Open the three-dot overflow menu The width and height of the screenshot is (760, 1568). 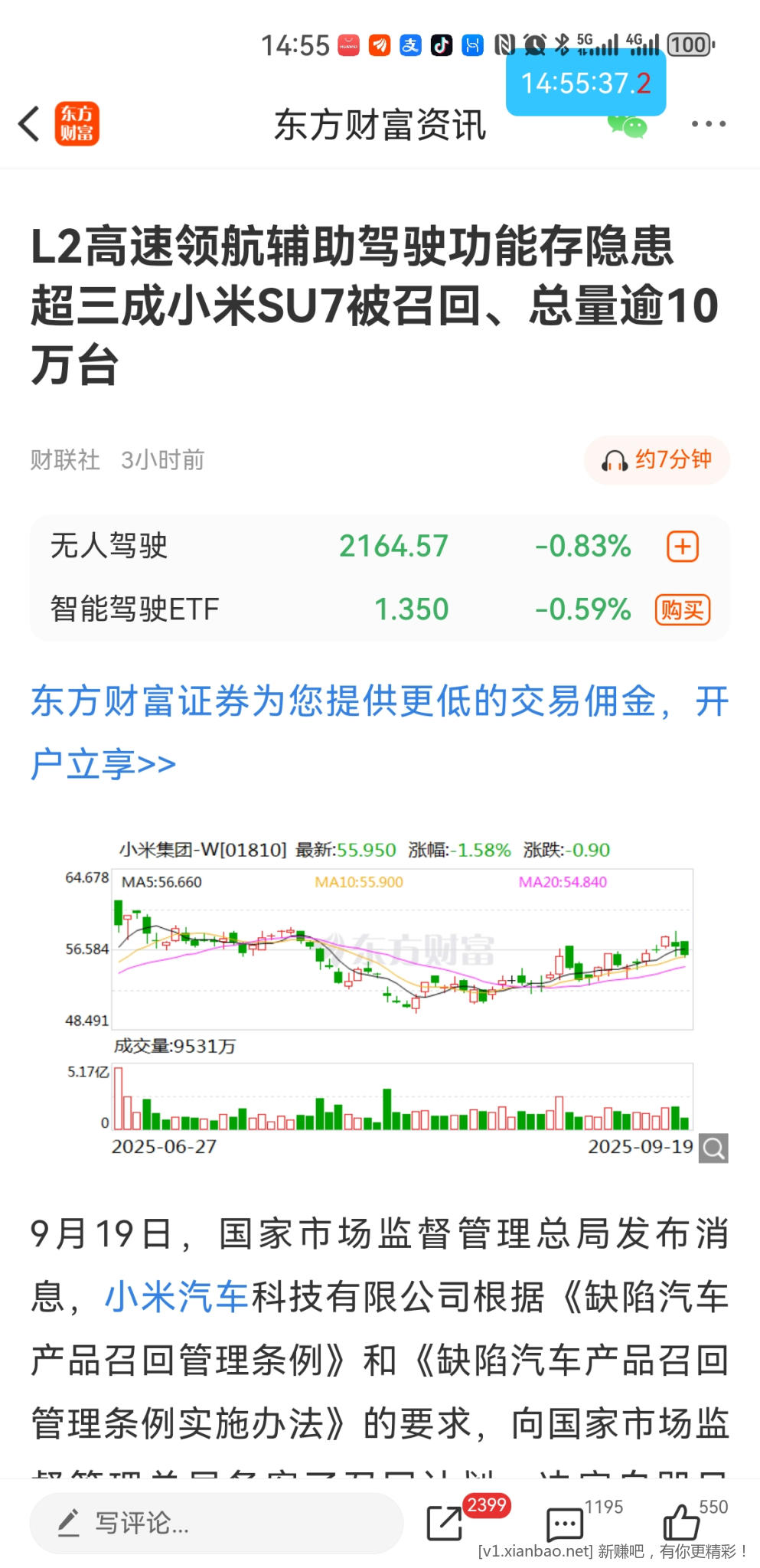708,124
